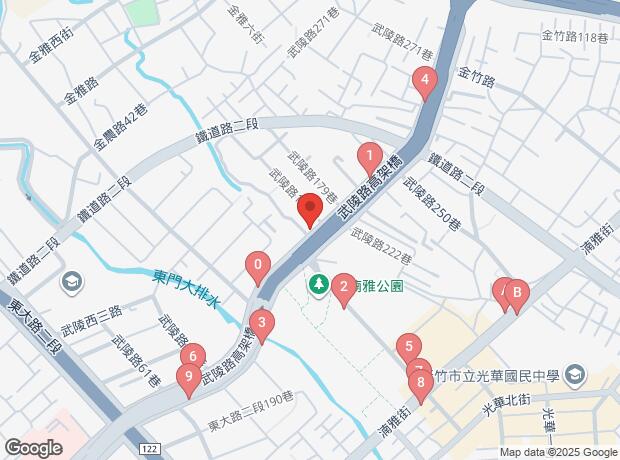Tap map marker number 0
The height and width of the screenshot is (460, 620).
coord(258,267)
